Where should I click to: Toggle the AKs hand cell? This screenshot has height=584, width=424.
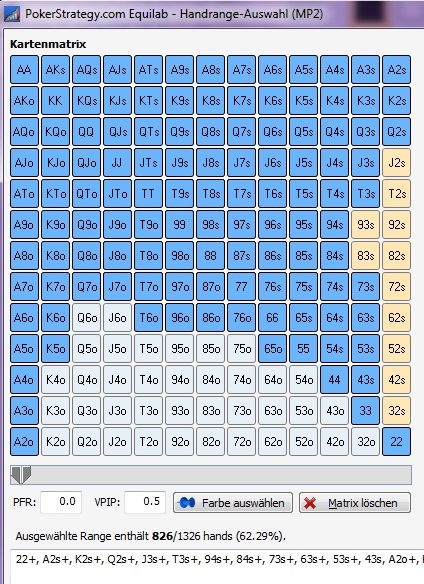coord(55,70)
